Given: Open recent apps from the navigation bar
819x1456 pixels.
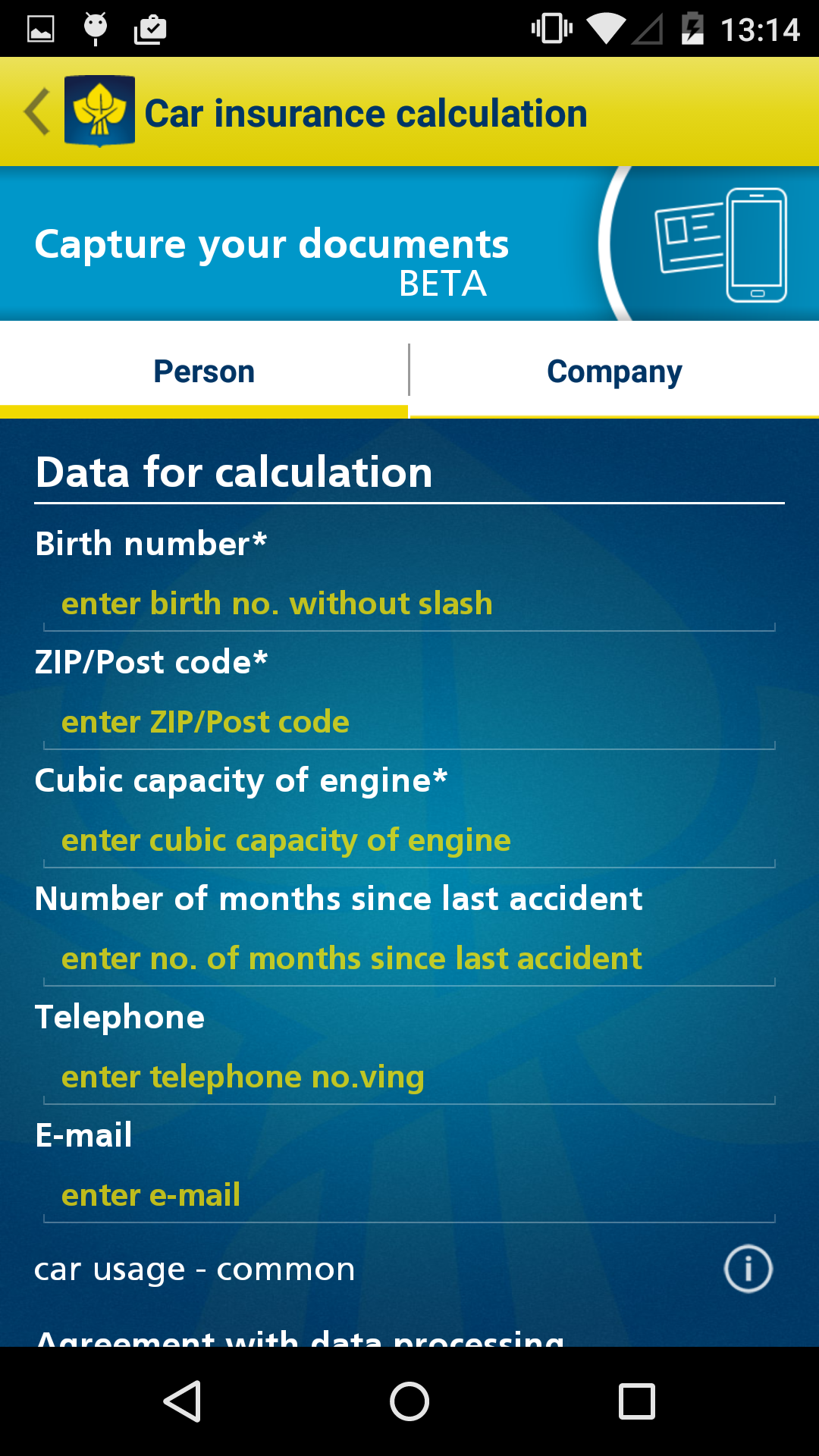Looking at the screenshot, I should pos(637,1401).
